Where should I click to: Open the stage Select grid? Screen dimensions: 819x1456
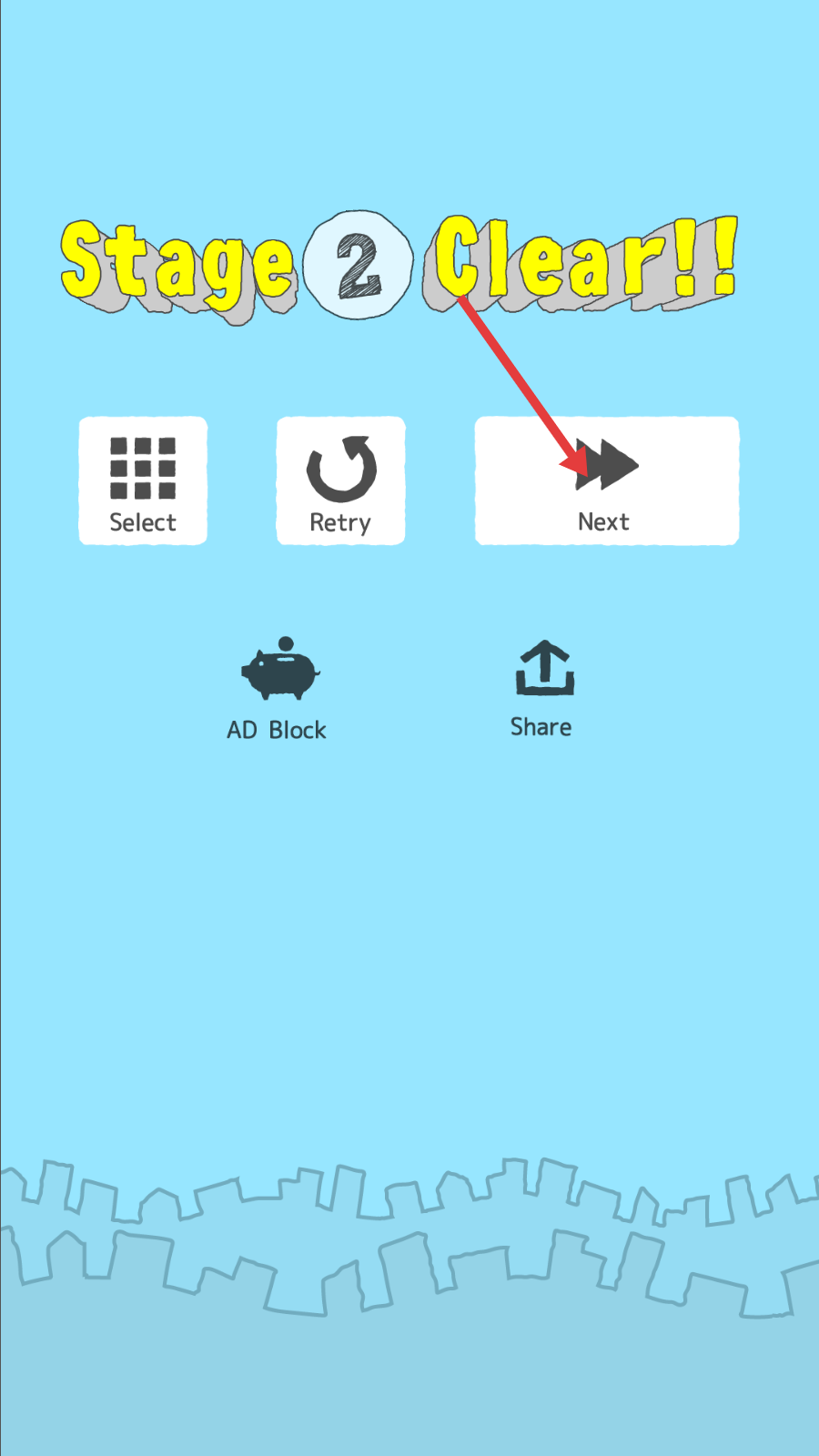[143, 480]
